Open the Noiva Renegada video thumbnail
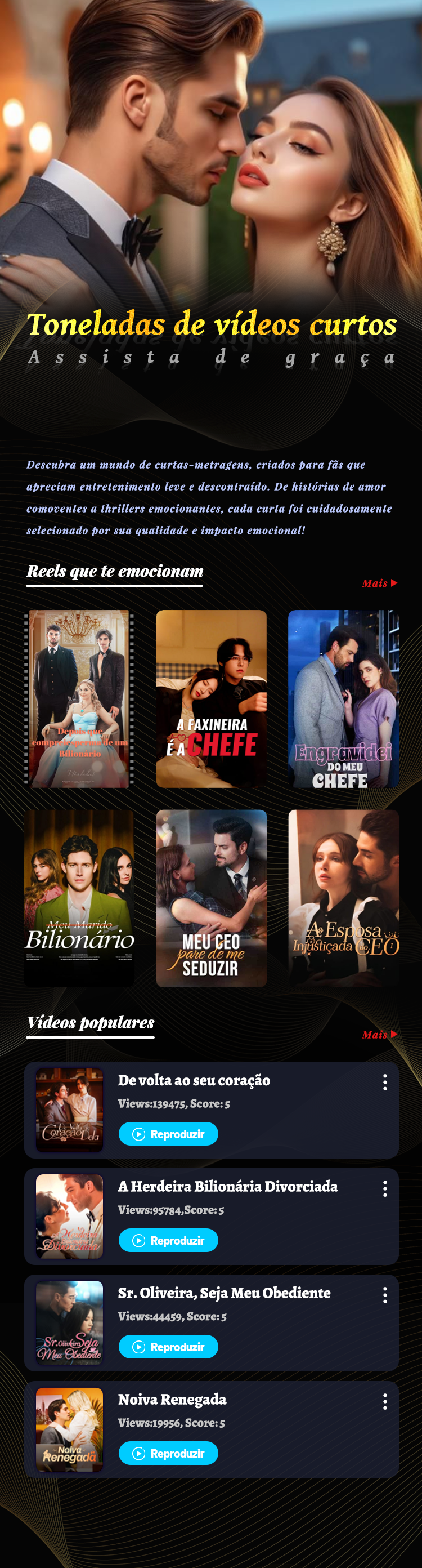 tap(69, 1429)
